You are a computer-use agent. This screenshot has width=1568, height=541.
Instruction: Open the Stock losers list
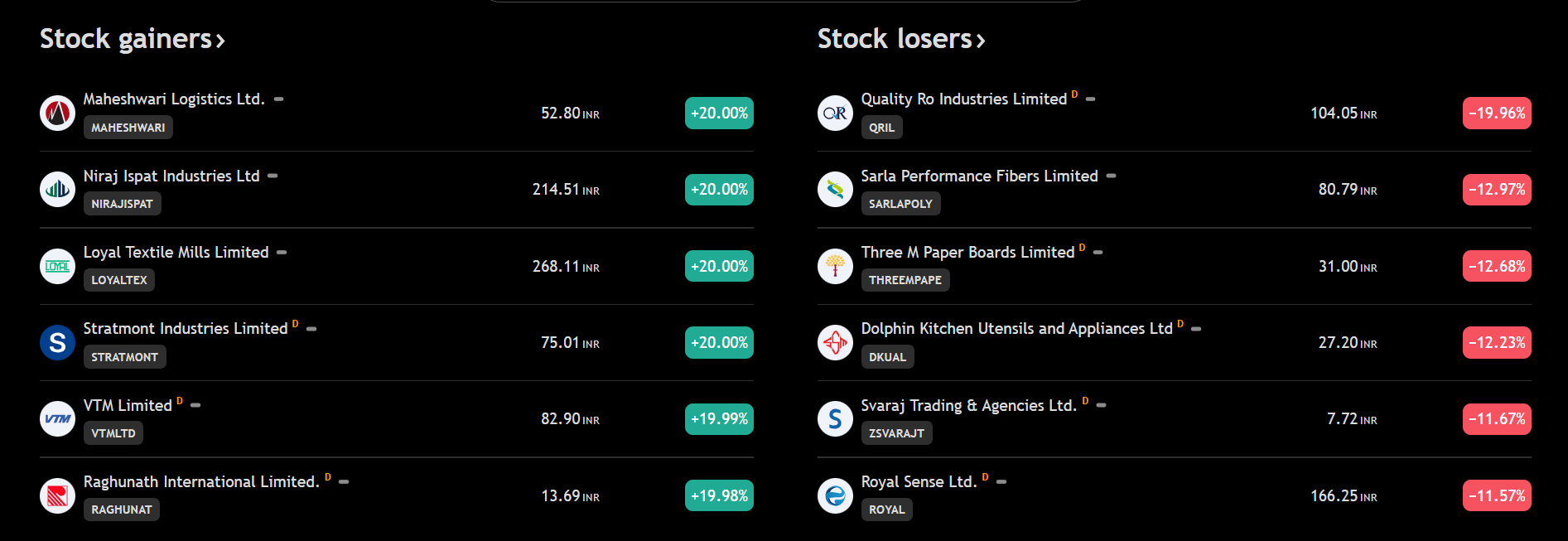(900, 39)
